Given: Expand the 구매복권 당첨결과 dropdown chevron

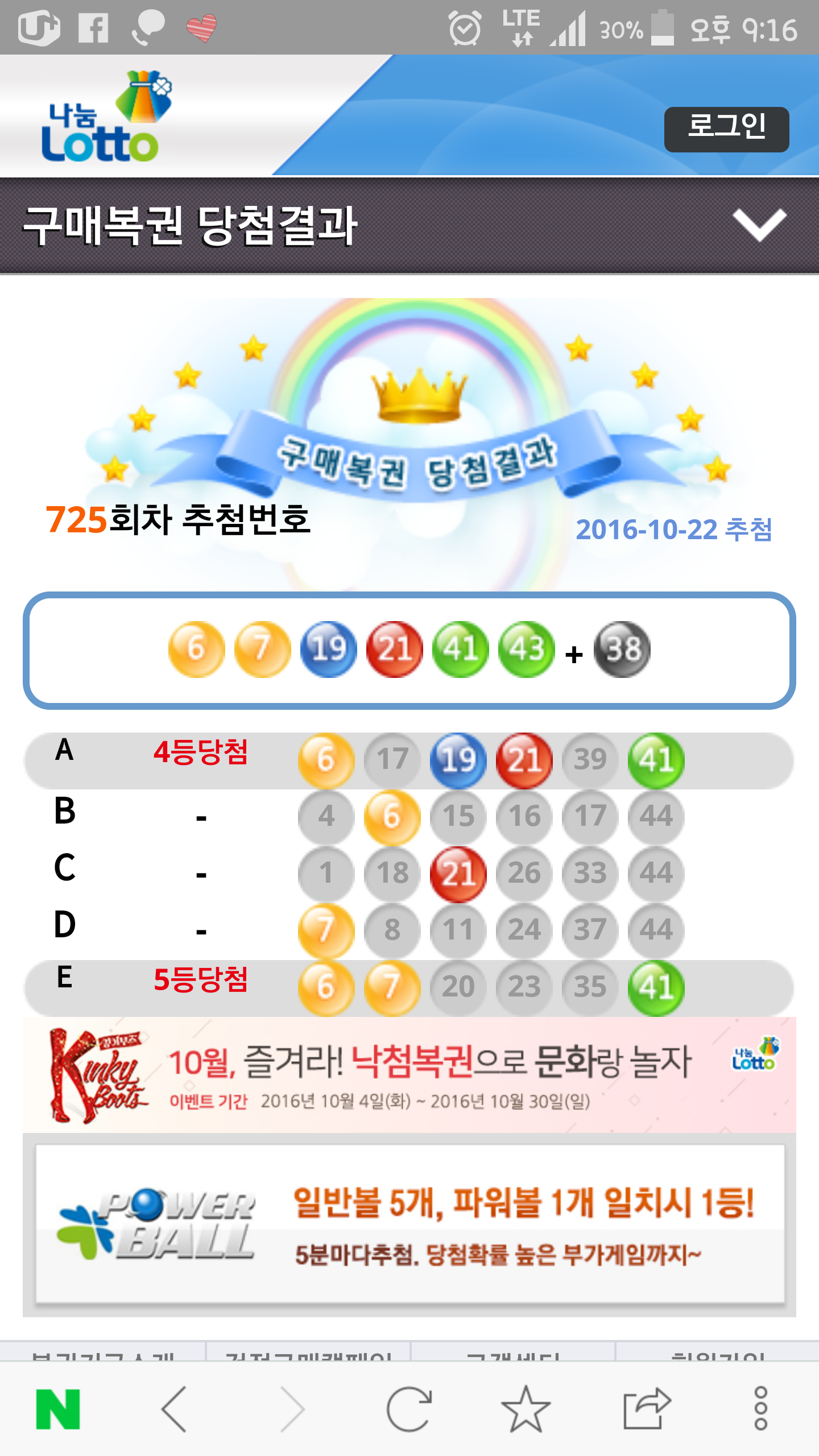Looking at the screenshot, I should pos(759,225).
